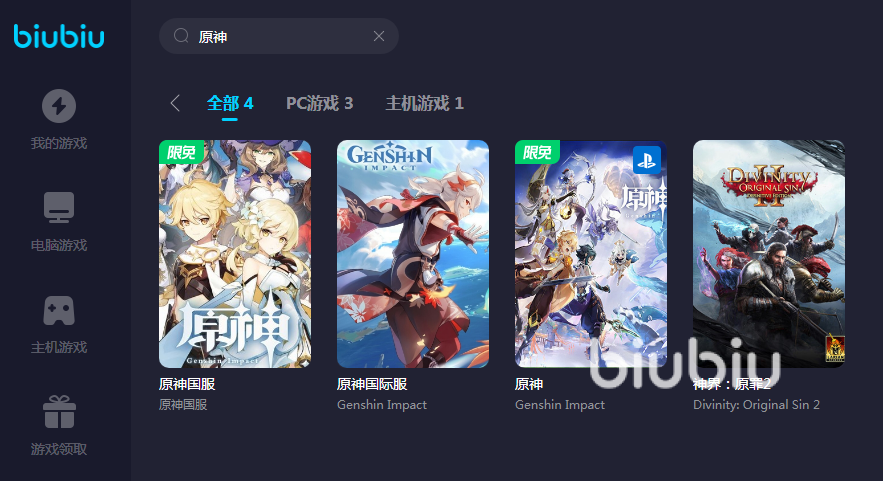This screenshot has width=883, height=481.
Task: Select the PlayStation 原神 game card
Action: pyautogui.click(x=591, y=254)
